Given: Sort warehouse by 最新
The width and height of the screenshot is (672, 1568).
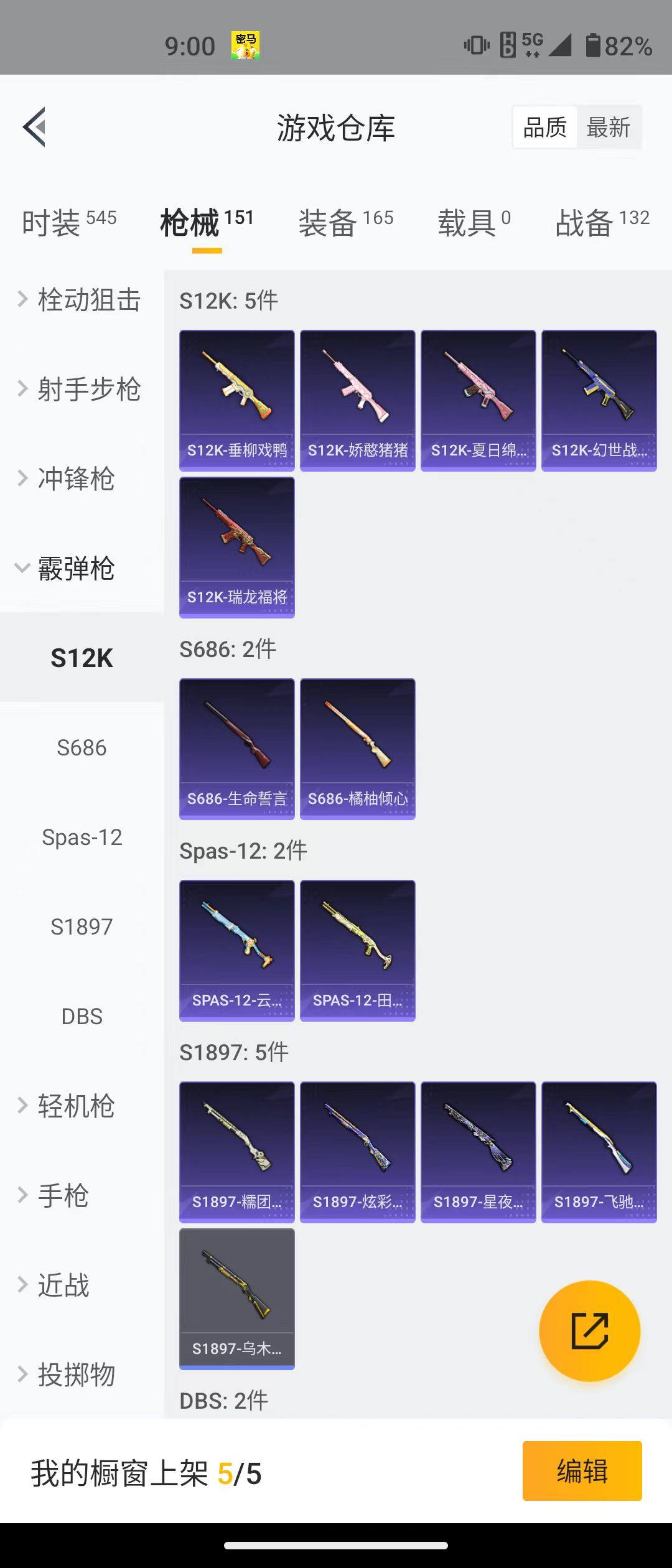Looking at the screenshot, I should pos(608,128).
